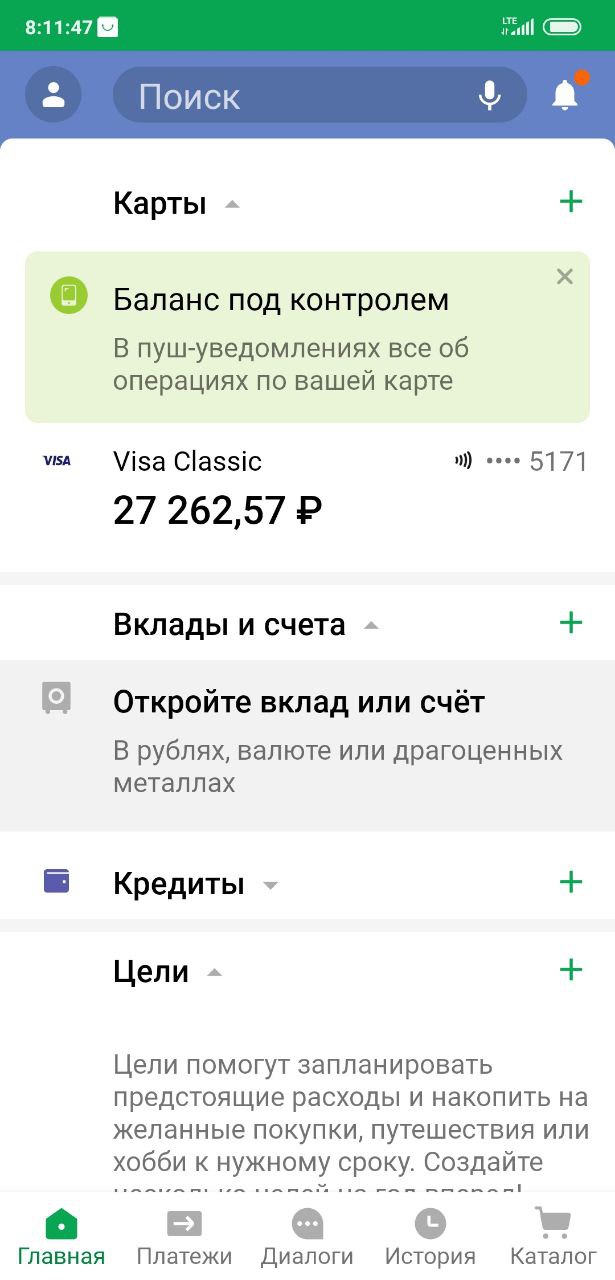The height and width of the screenshot is (1280, 615).
Task: Add a new deposit in Вклады и счета
Action: [571, 623]
